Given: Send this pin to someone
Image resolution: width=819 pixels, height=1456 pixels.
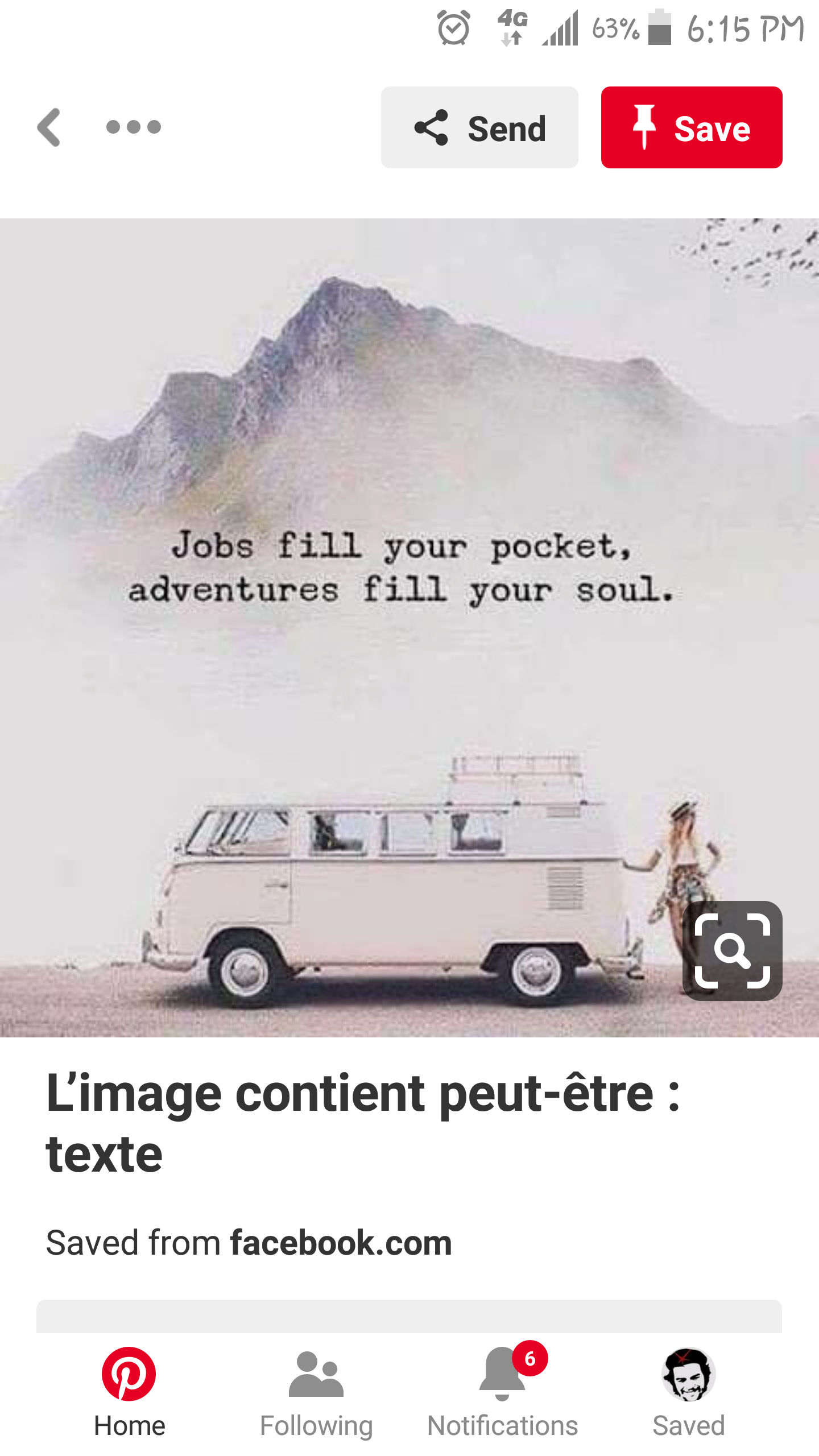Looking at the screenshot, I should click(x=479, y=127).
